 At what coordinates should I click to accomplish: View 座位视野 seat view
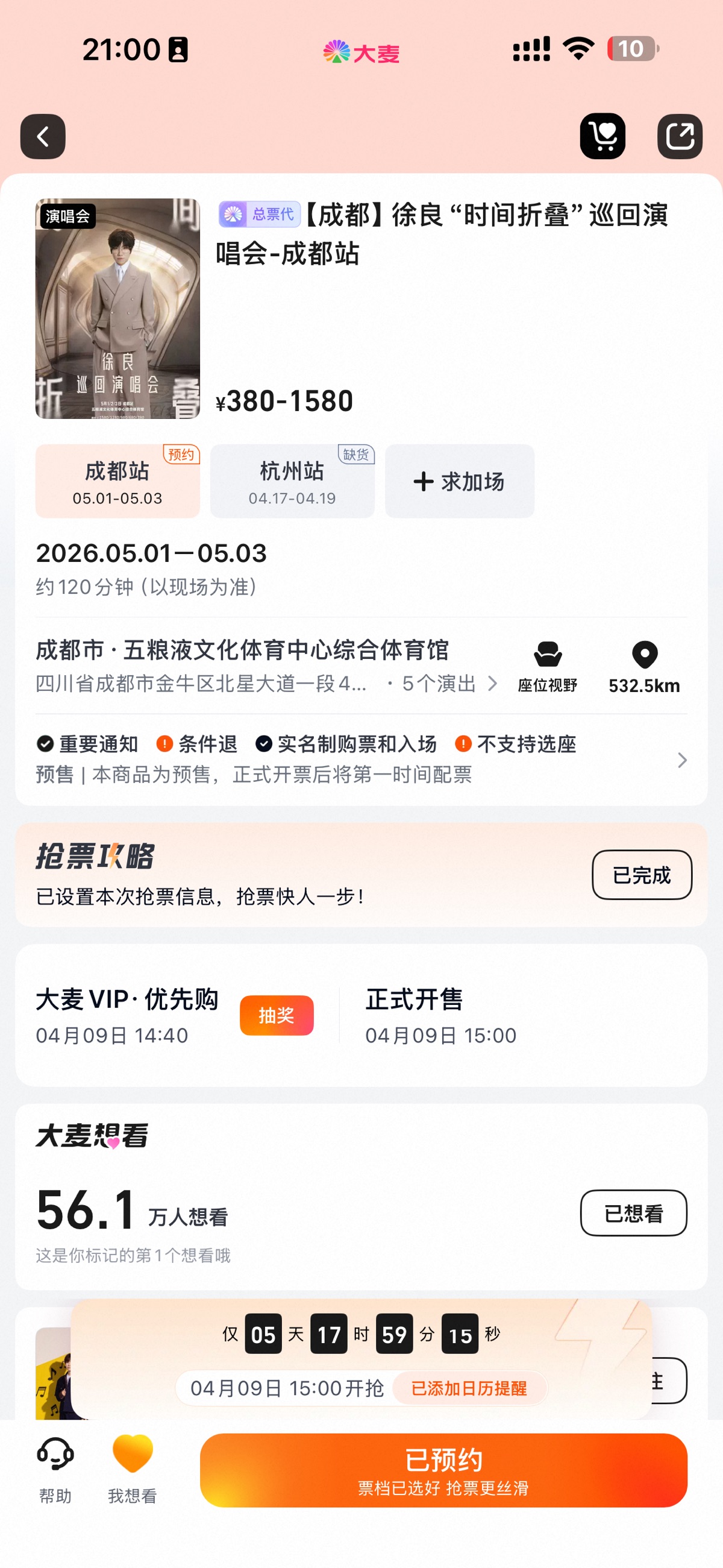[547, 667]
